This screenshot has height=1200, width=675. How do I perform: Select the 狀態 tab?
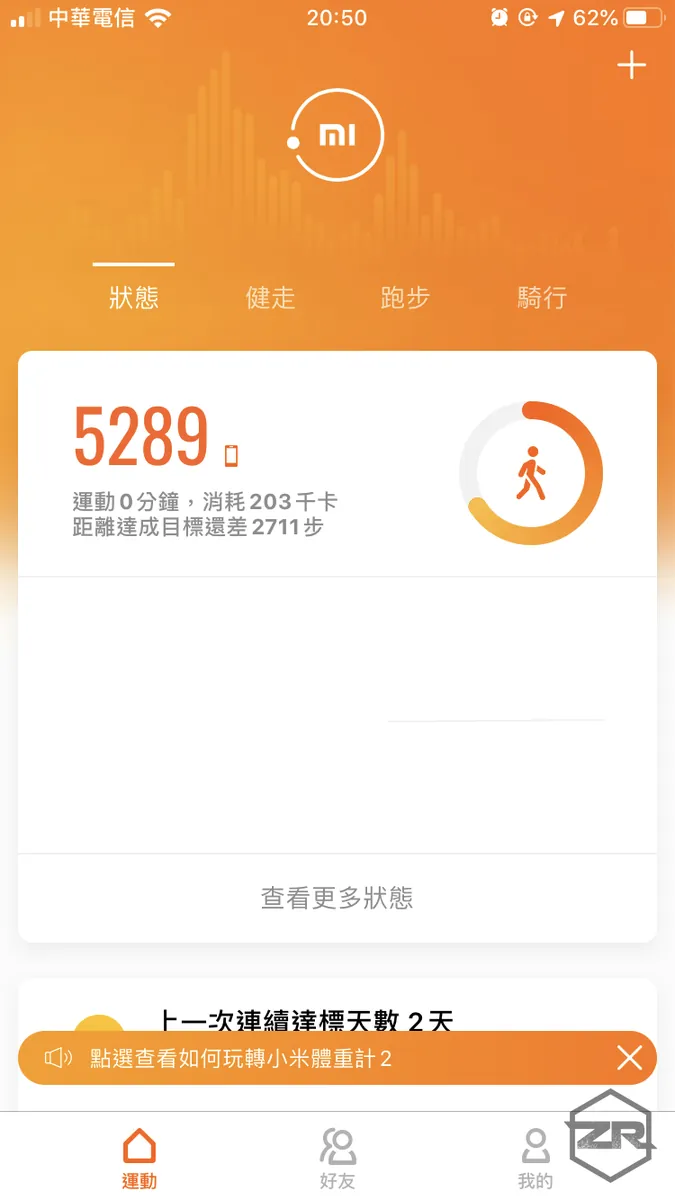(x=134, y=297)
